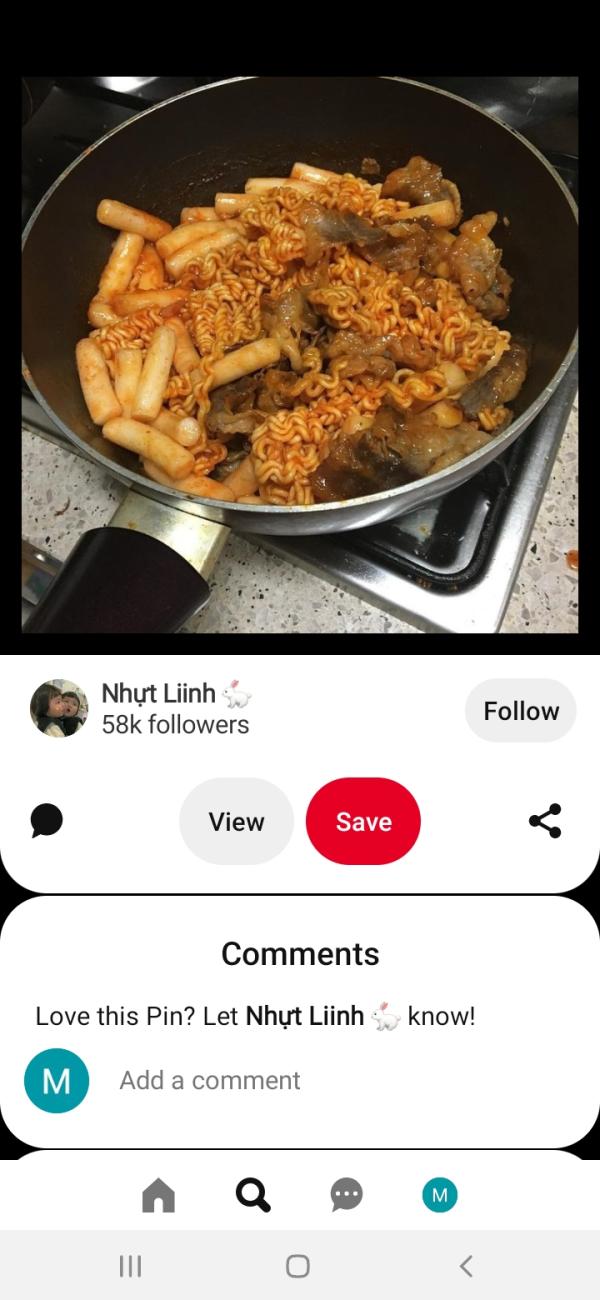Follow Nhựt Liinh
Image resolution: width=600 pixels, height=1300 pixels.
pyautogui.click(x=520, y=711)
